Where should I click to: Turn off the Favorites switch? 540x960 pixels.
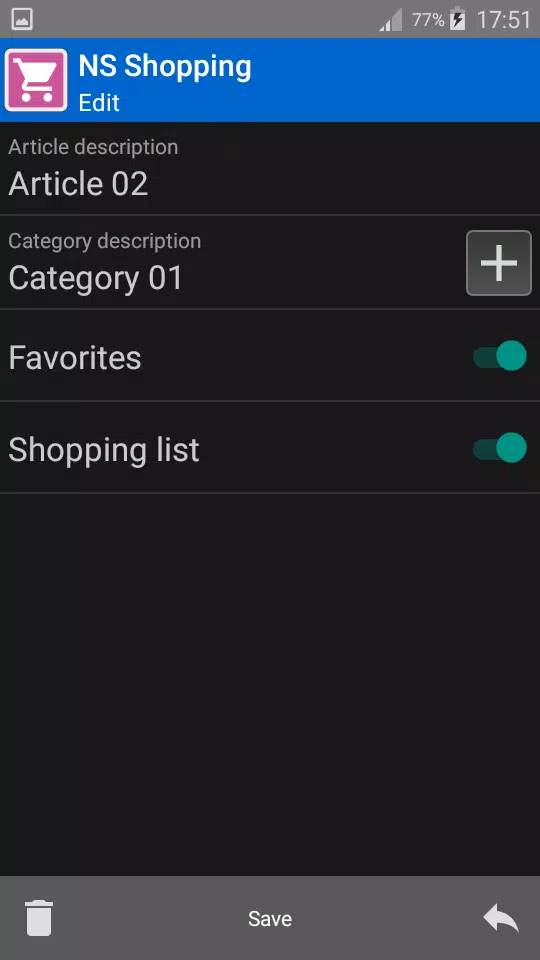tap(500, 356)
